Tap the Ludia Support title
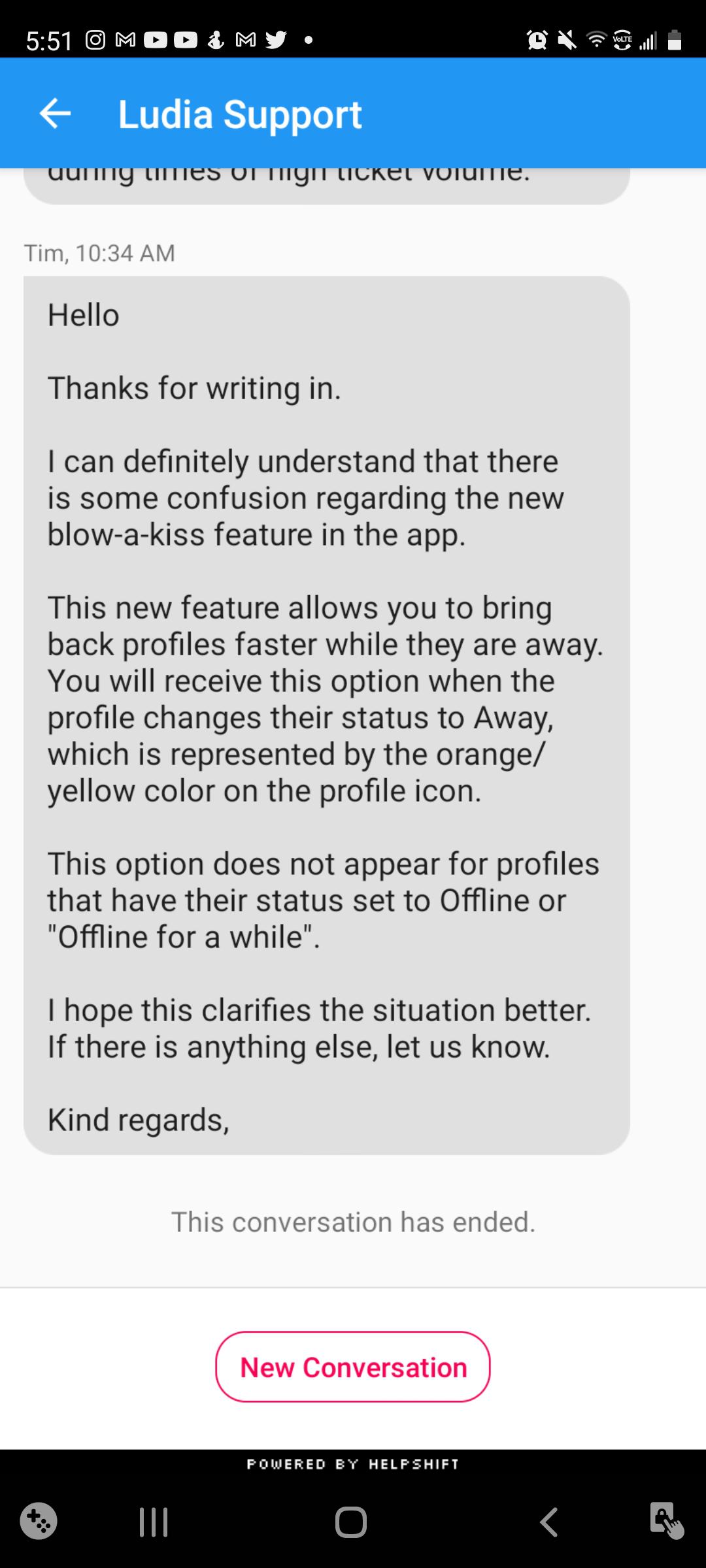Viewport: 706px width, 1568px height. [240, 113]
